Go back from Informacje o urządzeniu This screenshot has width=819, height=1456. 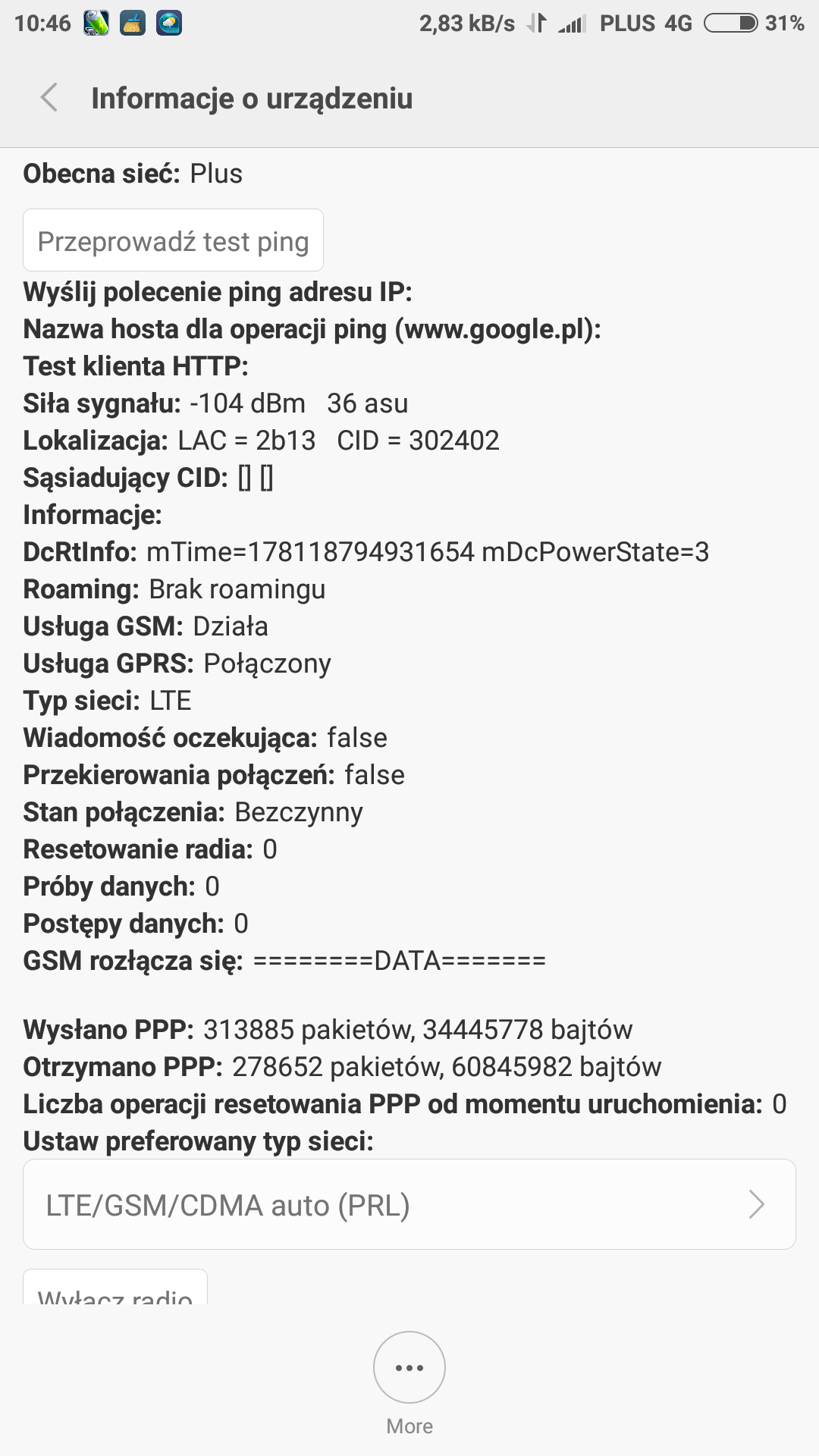pos(49,98)
